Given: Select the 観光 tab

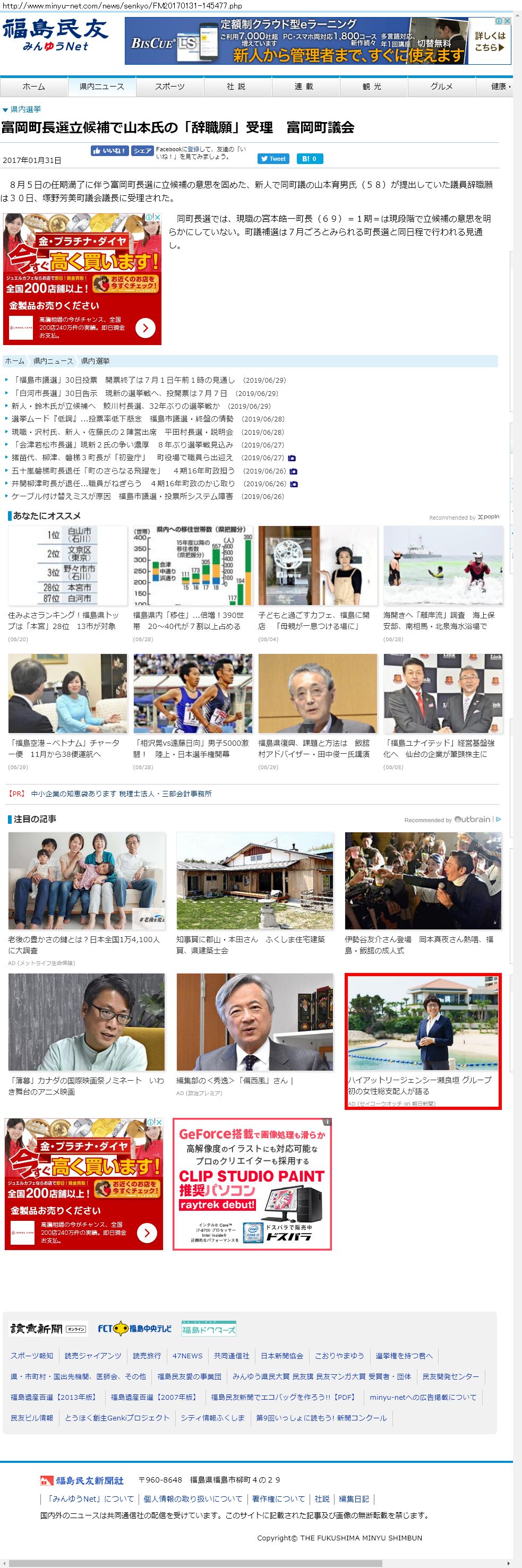Looking at the screenshot, I should 372,87.
